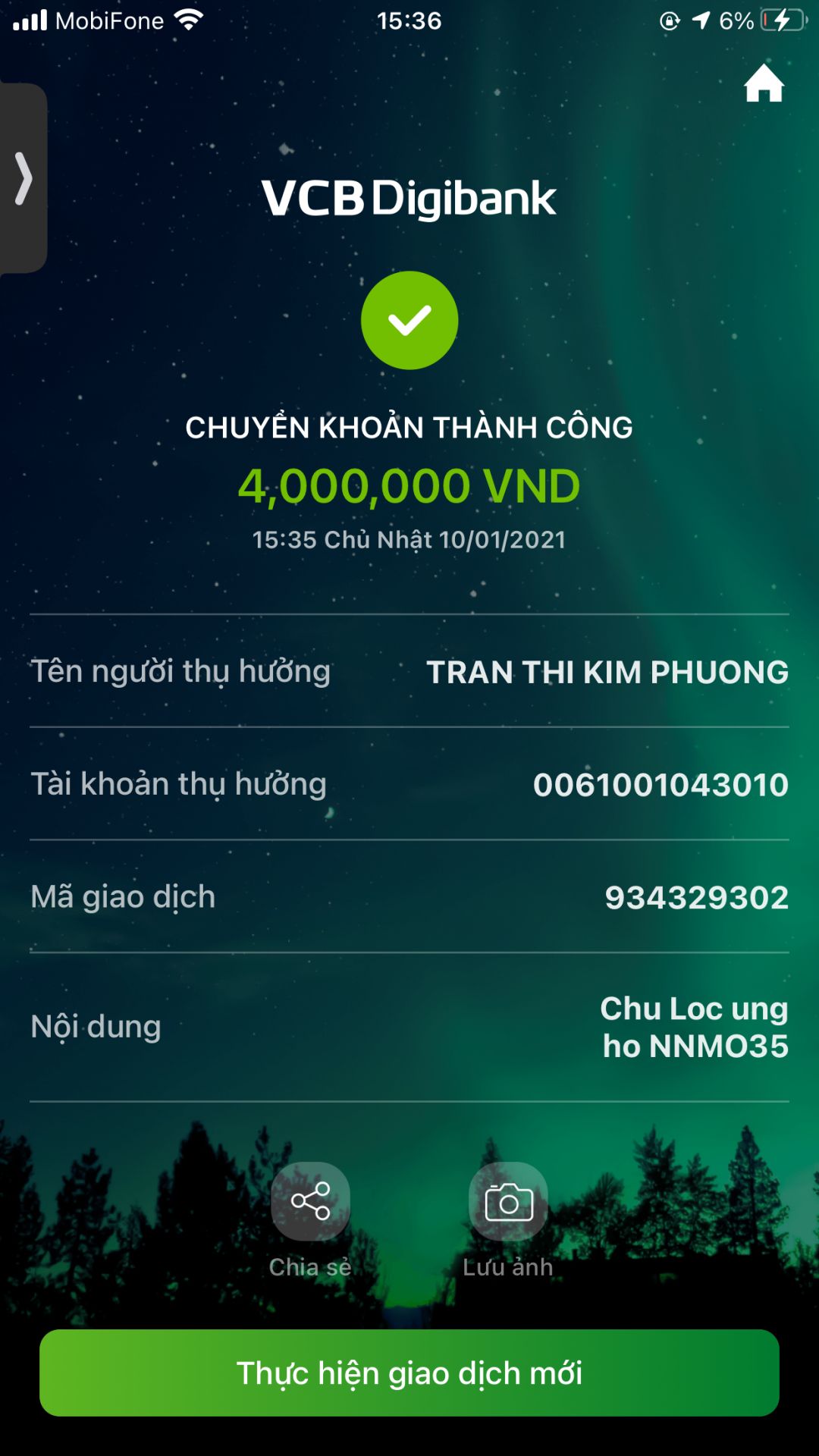The width and height of the screenshot is (819, 1456).
Task: Share the transfer receipt via Chia sẻ
Action: 310,1201
